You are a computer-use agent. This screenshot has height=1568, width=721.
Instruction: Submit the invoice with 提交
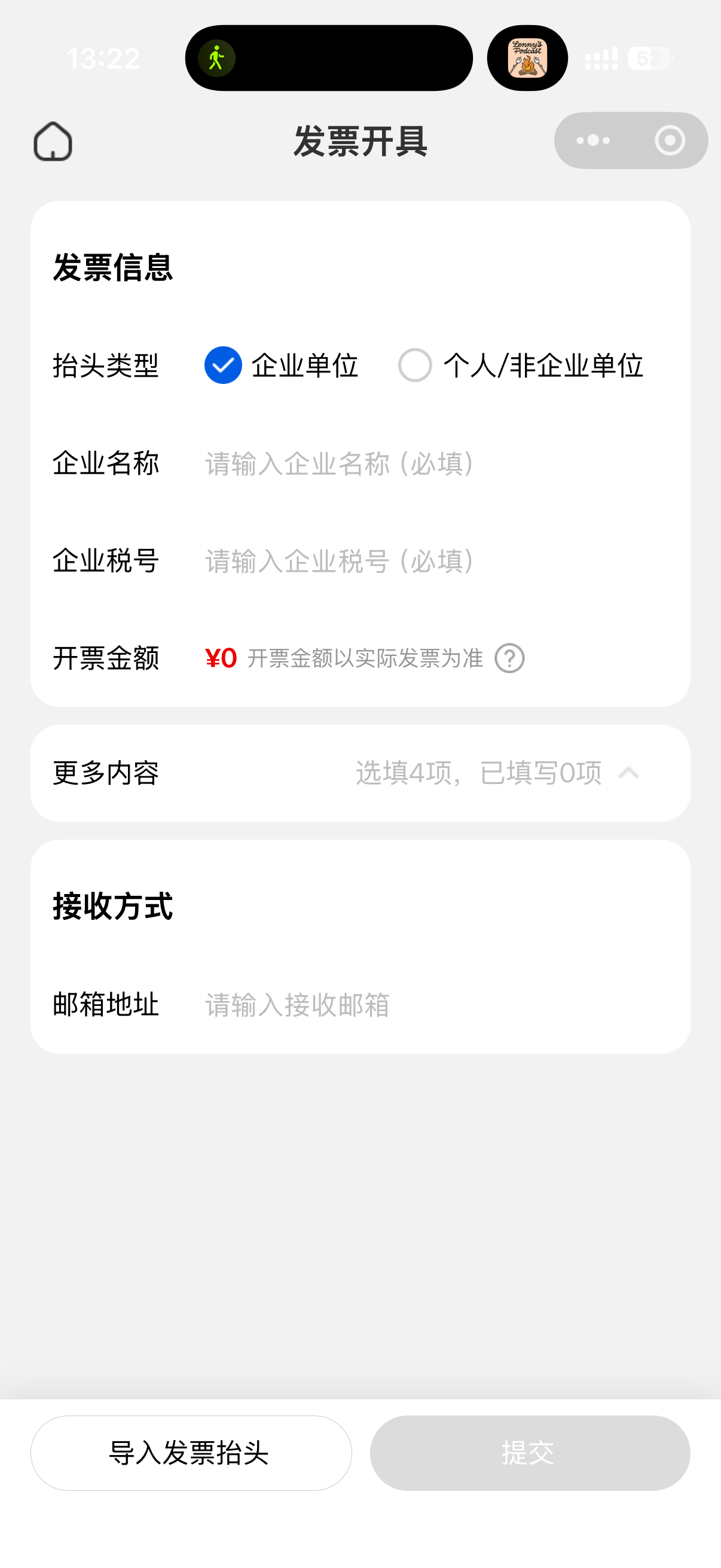(529, 1453)
